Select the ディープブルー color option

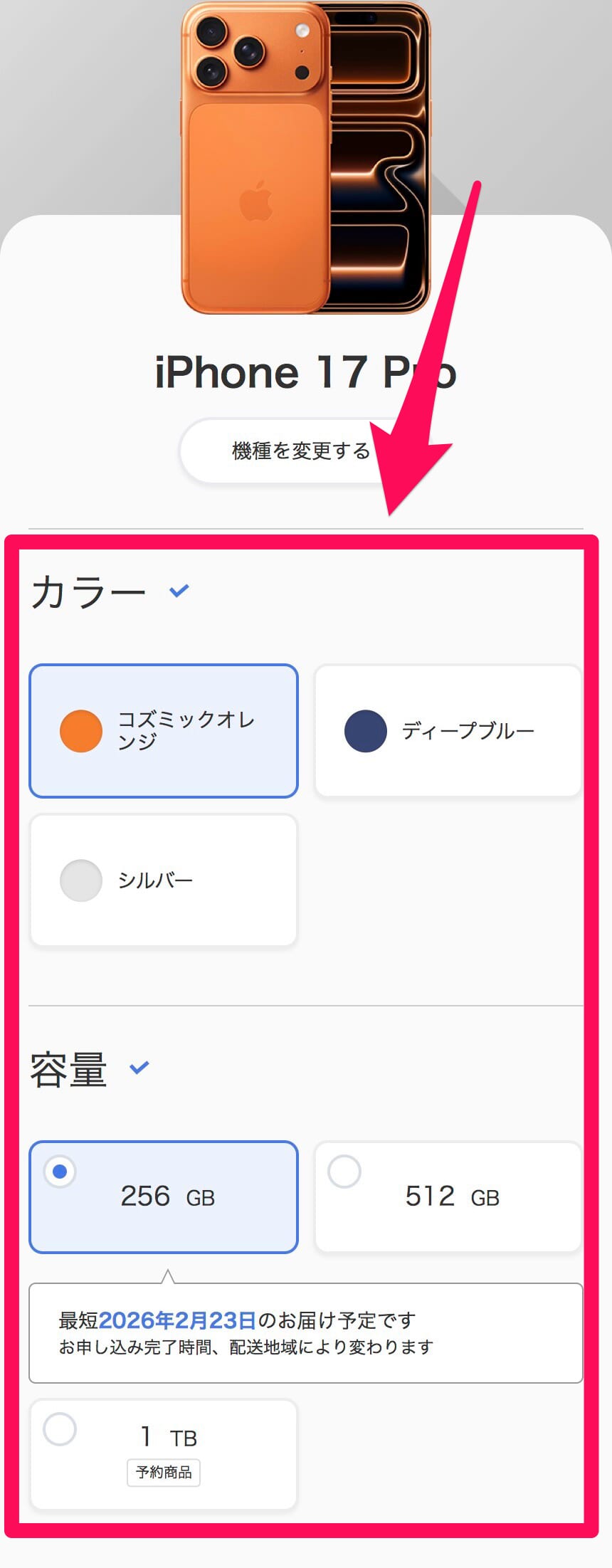point(447,730)
